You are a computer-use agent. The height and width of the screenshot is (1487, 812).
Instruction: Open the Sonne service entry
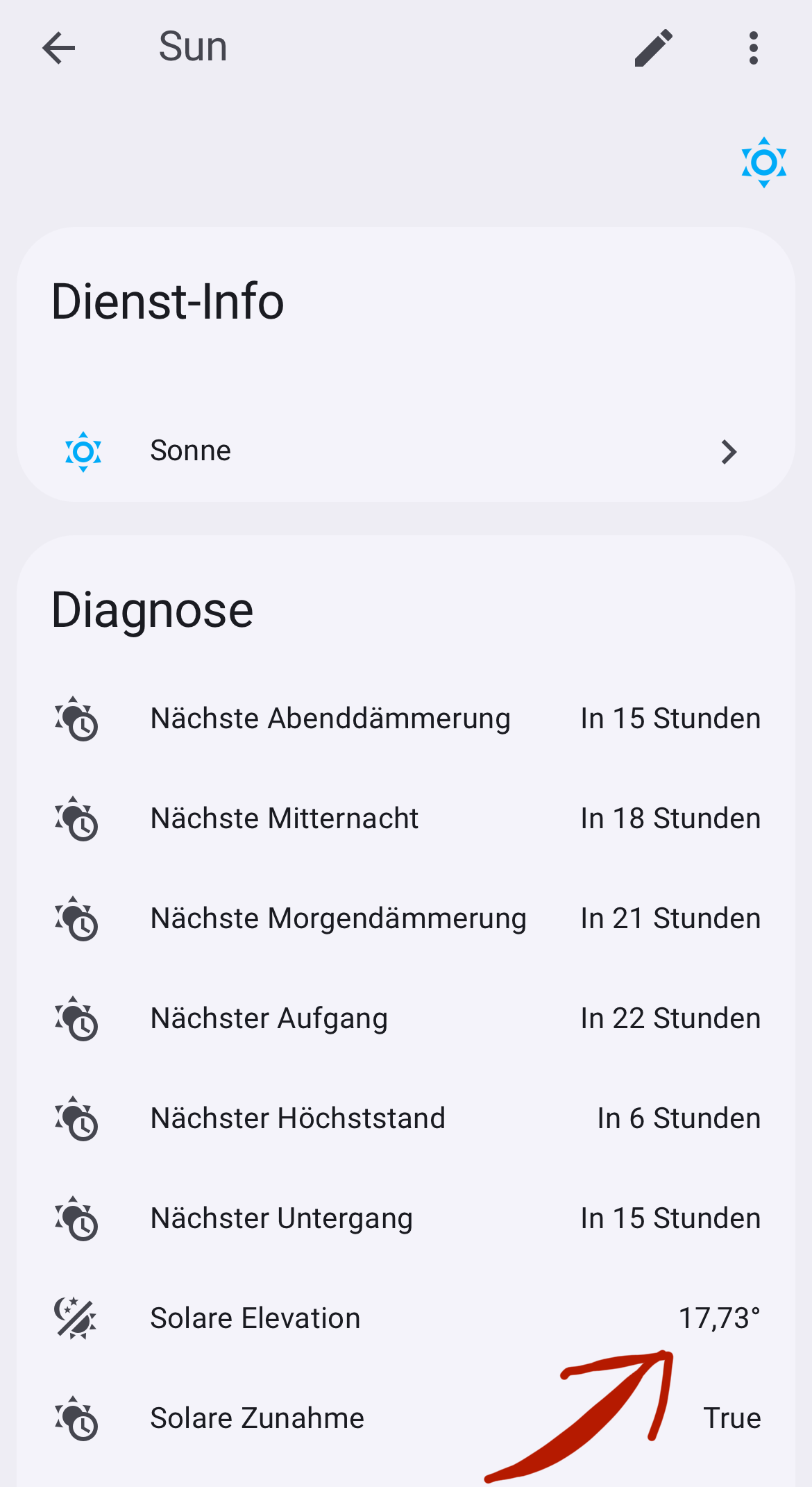[x=406, y=451]
